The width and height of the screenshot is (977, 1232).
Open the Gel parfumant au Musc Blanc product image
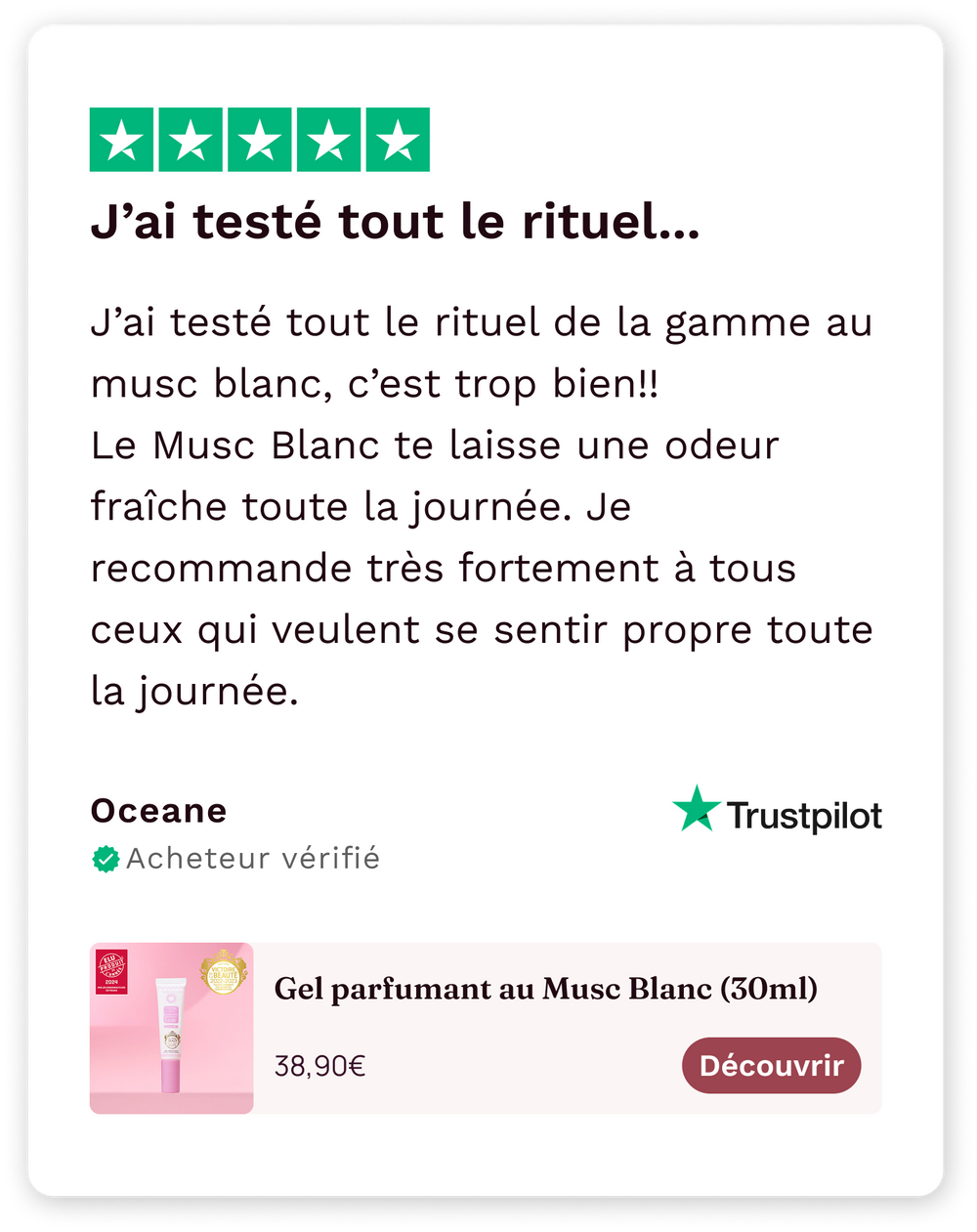[172, 1028]
